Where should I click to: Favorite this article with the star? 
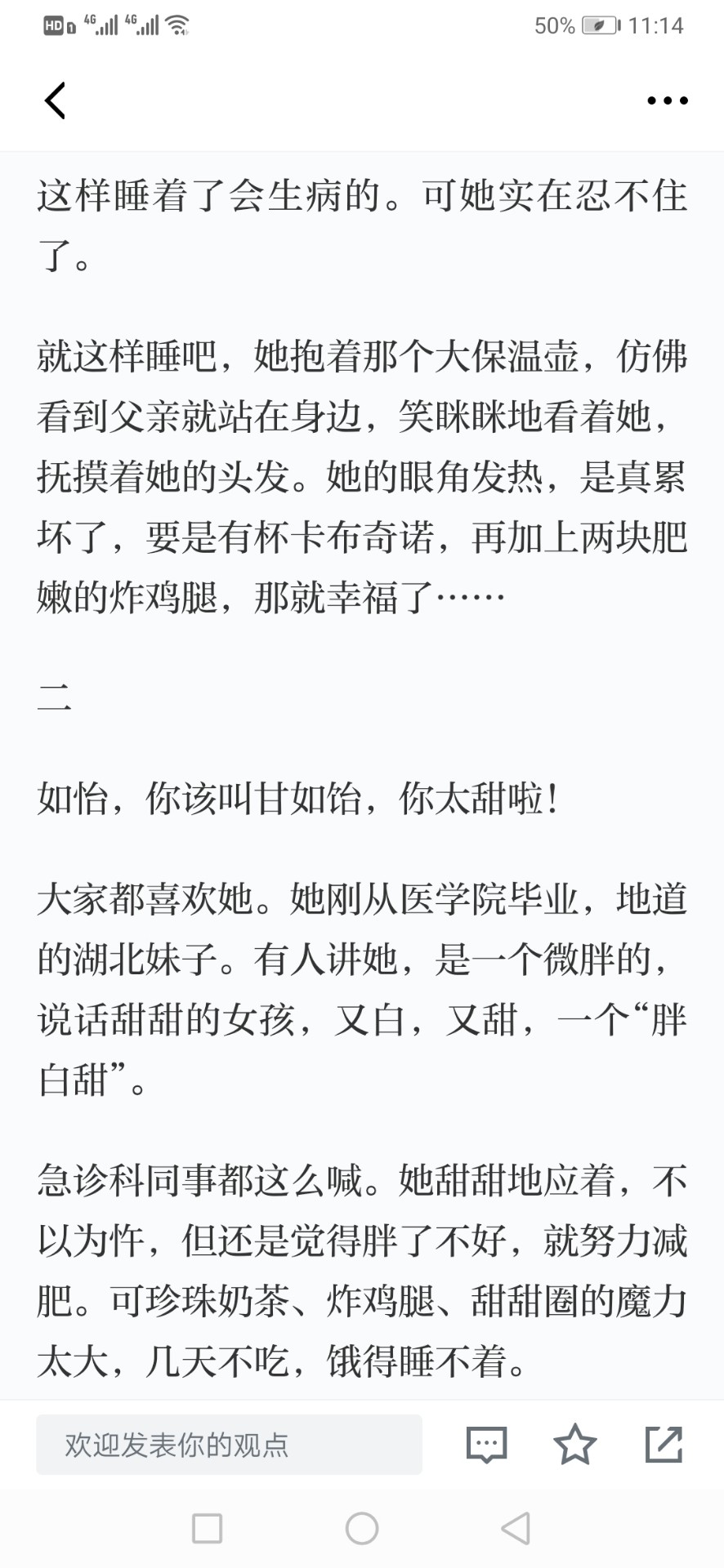[x=575, y=1444]
